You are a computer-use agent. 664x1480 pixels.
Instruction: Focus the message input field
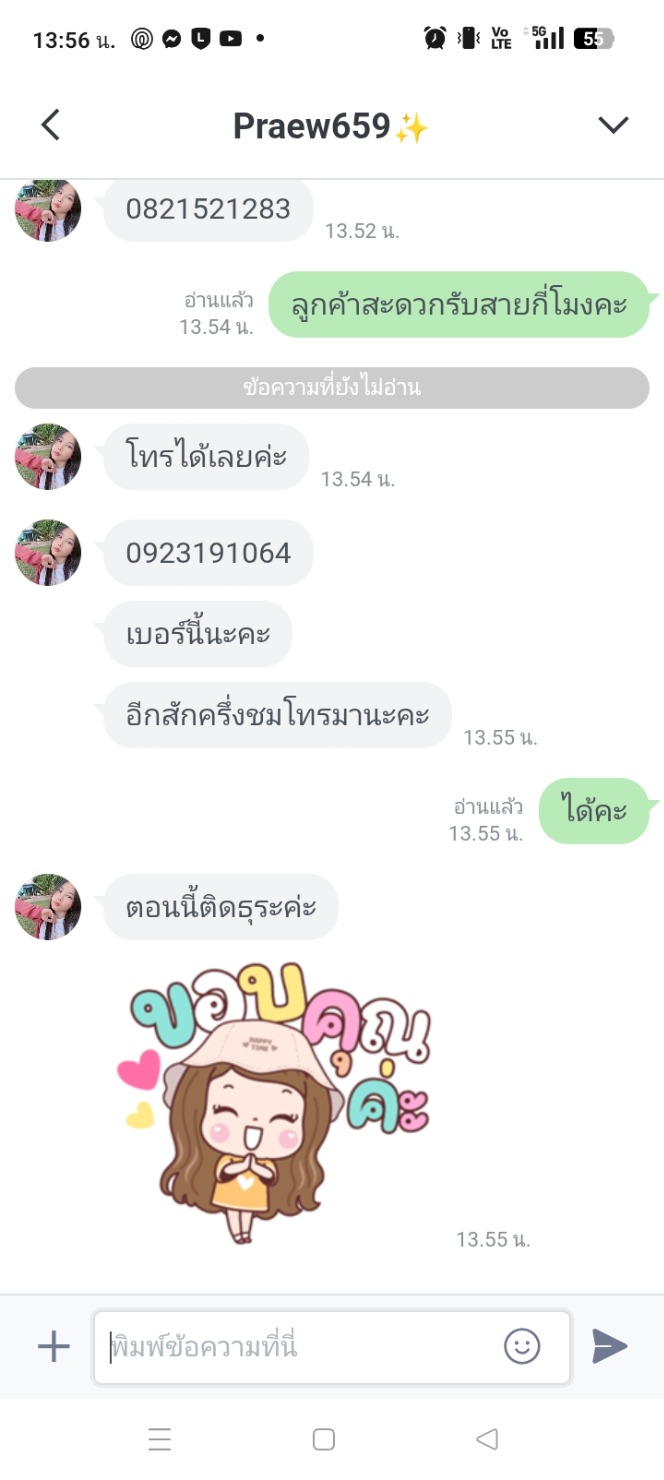point(300,1346)
